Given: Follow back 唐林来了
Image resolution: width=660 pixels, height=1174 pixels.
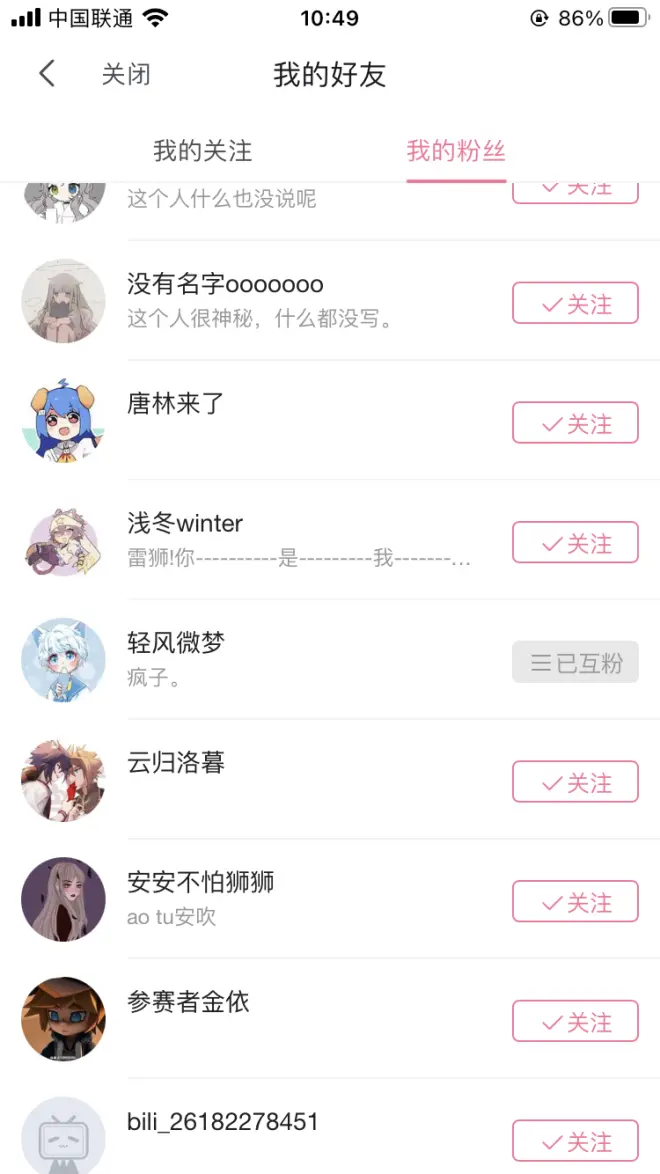Looking at the screenshot, I should click(575, 423).
